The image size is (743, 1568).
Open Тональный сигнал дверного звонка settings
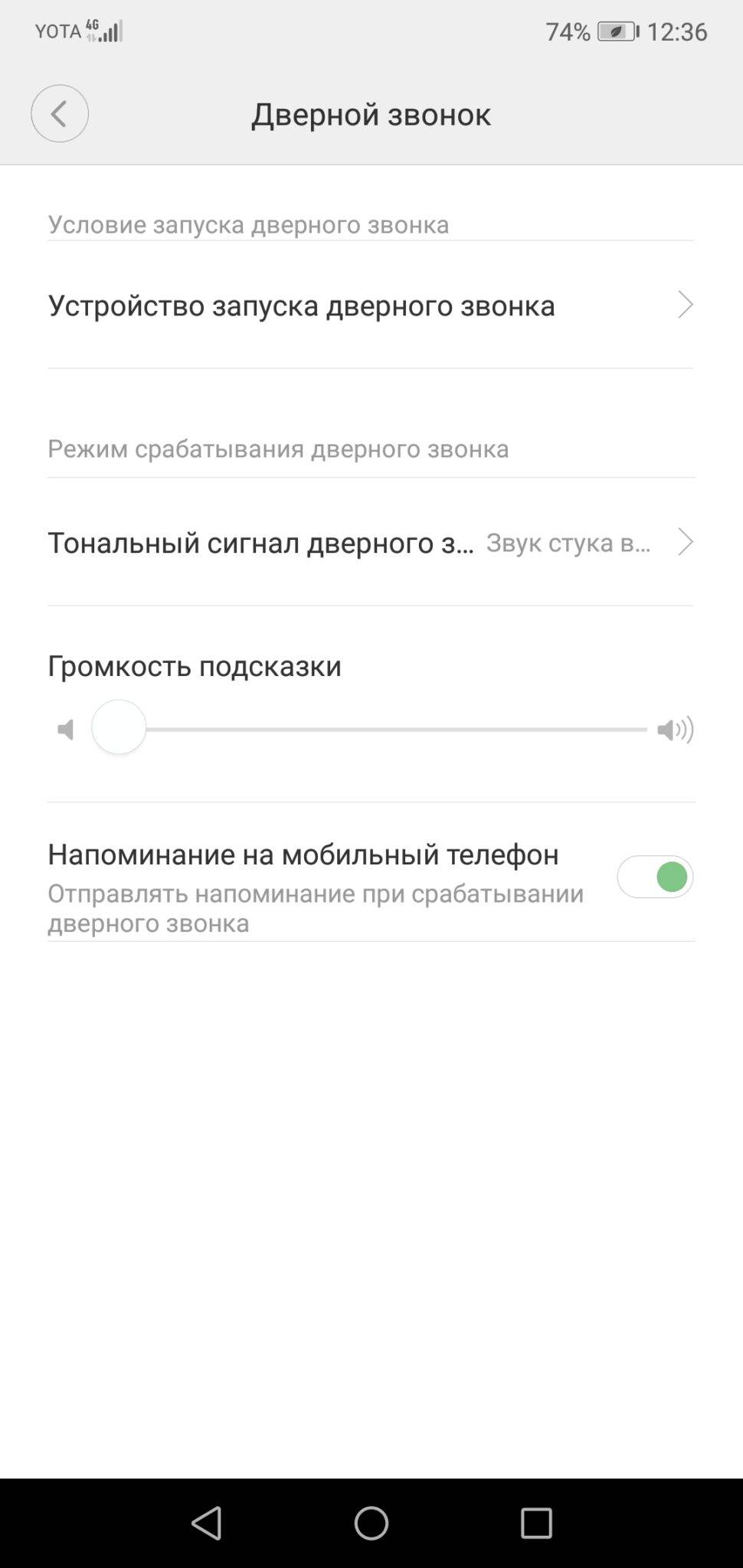pyautogui.click(x=370, y=543)
